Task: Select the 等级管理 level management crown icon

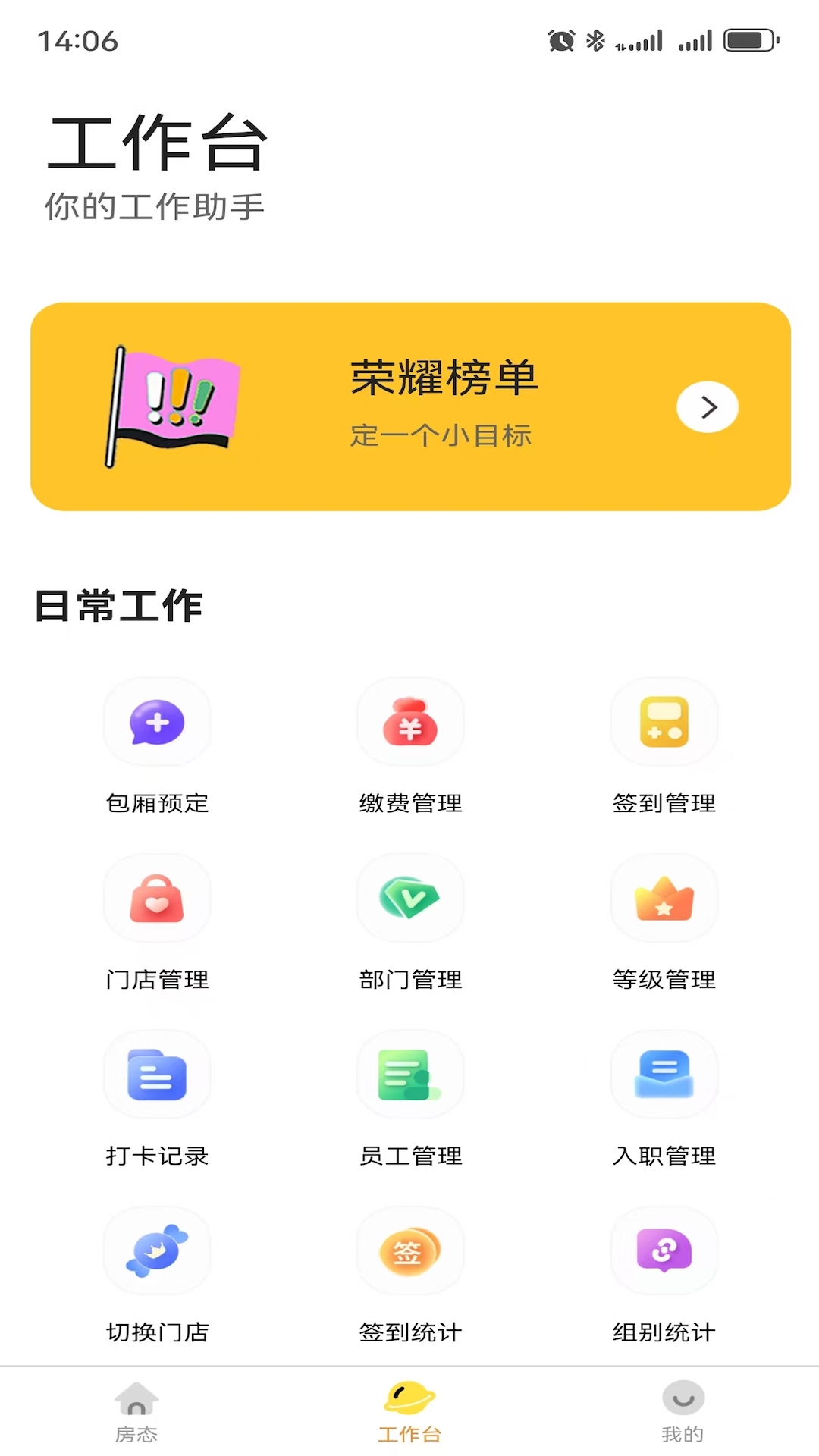Action: pos(664,899)
